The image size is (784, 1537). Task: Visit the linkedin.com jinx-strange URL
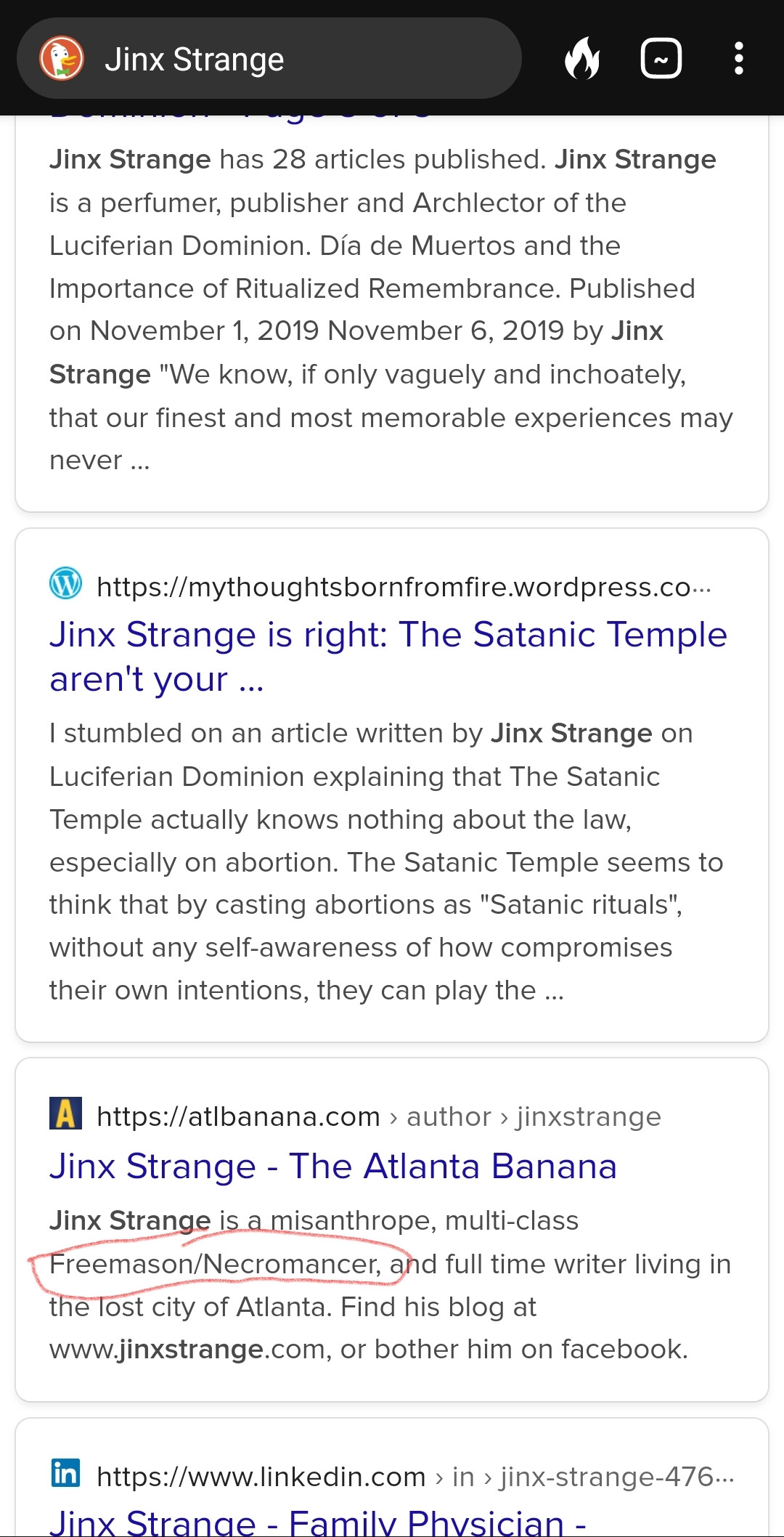coord(414,1477)
